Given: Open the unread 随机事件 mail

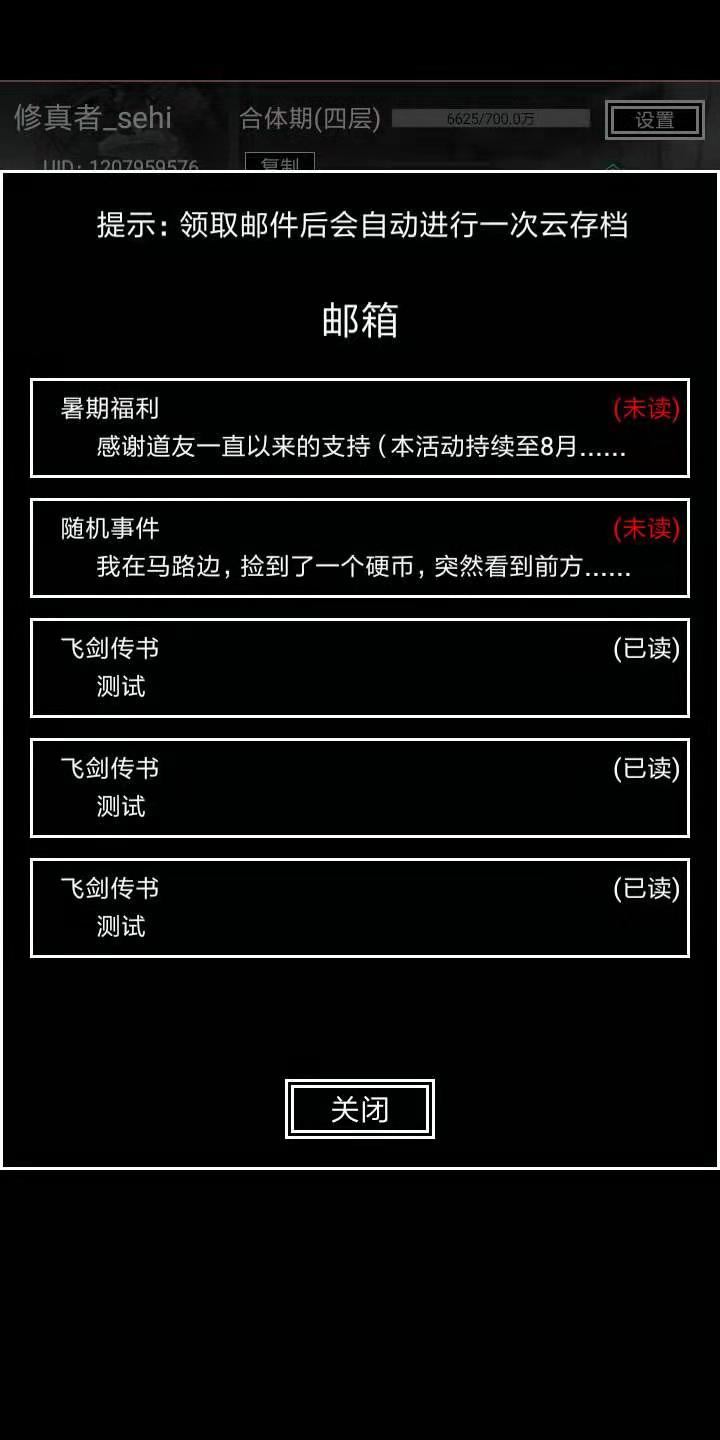Looking at the screenshot, I should point(360,548).
